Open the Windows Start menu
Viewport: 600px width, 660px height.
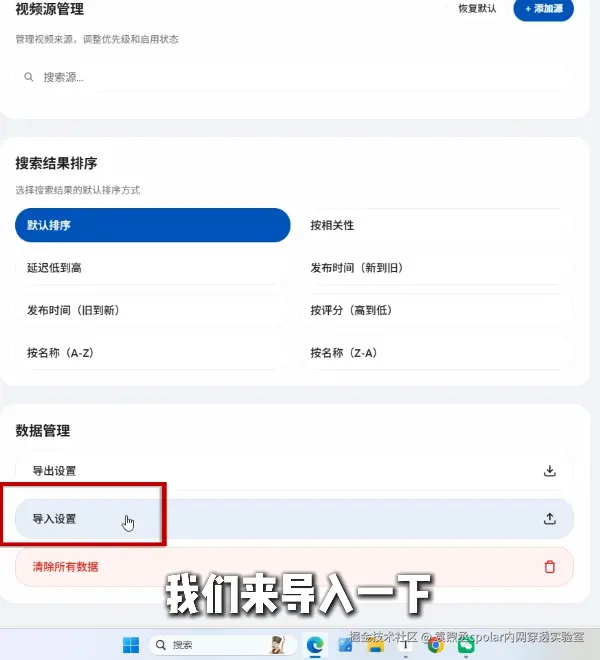point(131,645)
